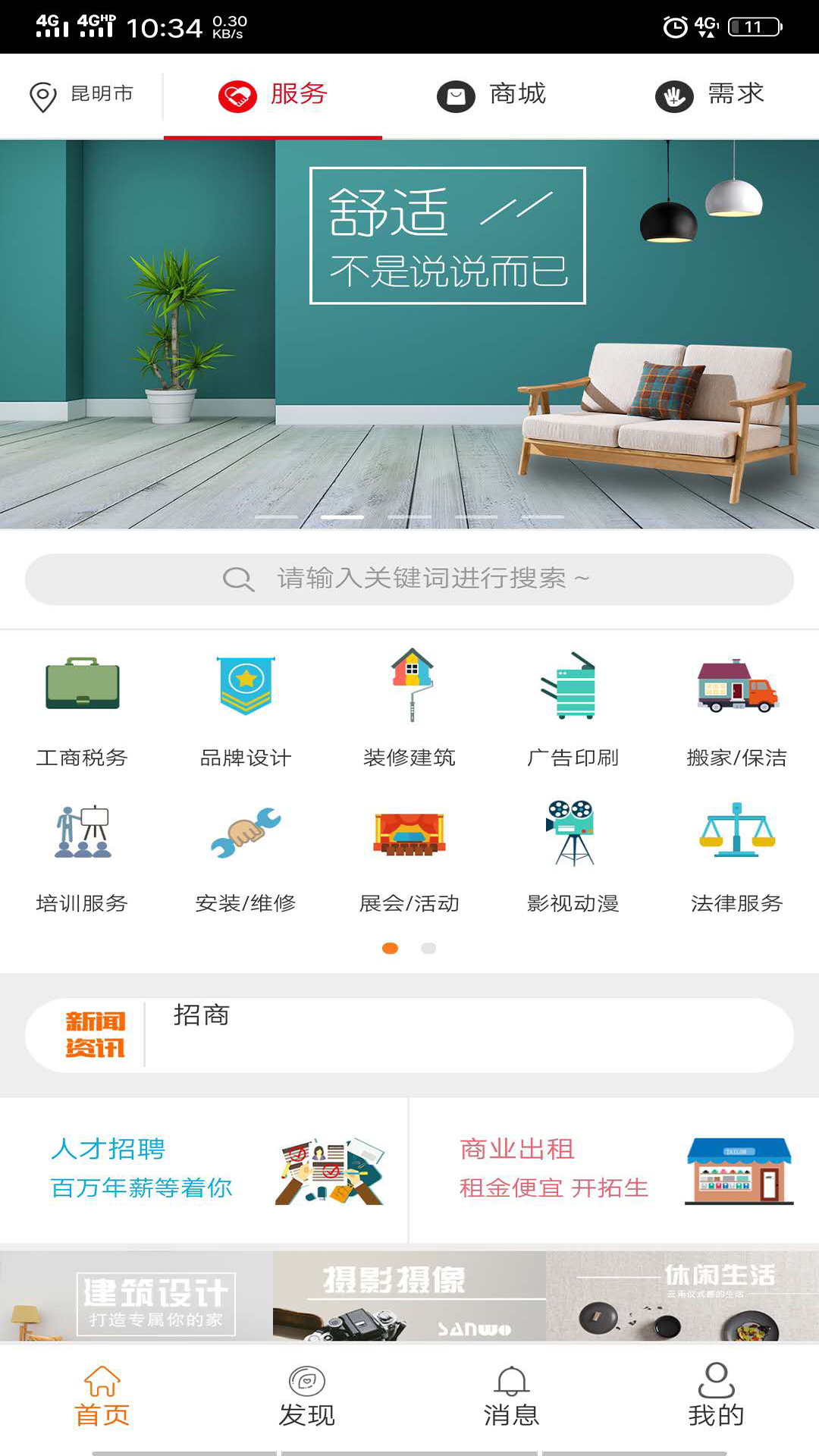This screenshot has width=819, height=1456.
Task: Open the 商业出租 rental card
Action: coord(614,1169)
